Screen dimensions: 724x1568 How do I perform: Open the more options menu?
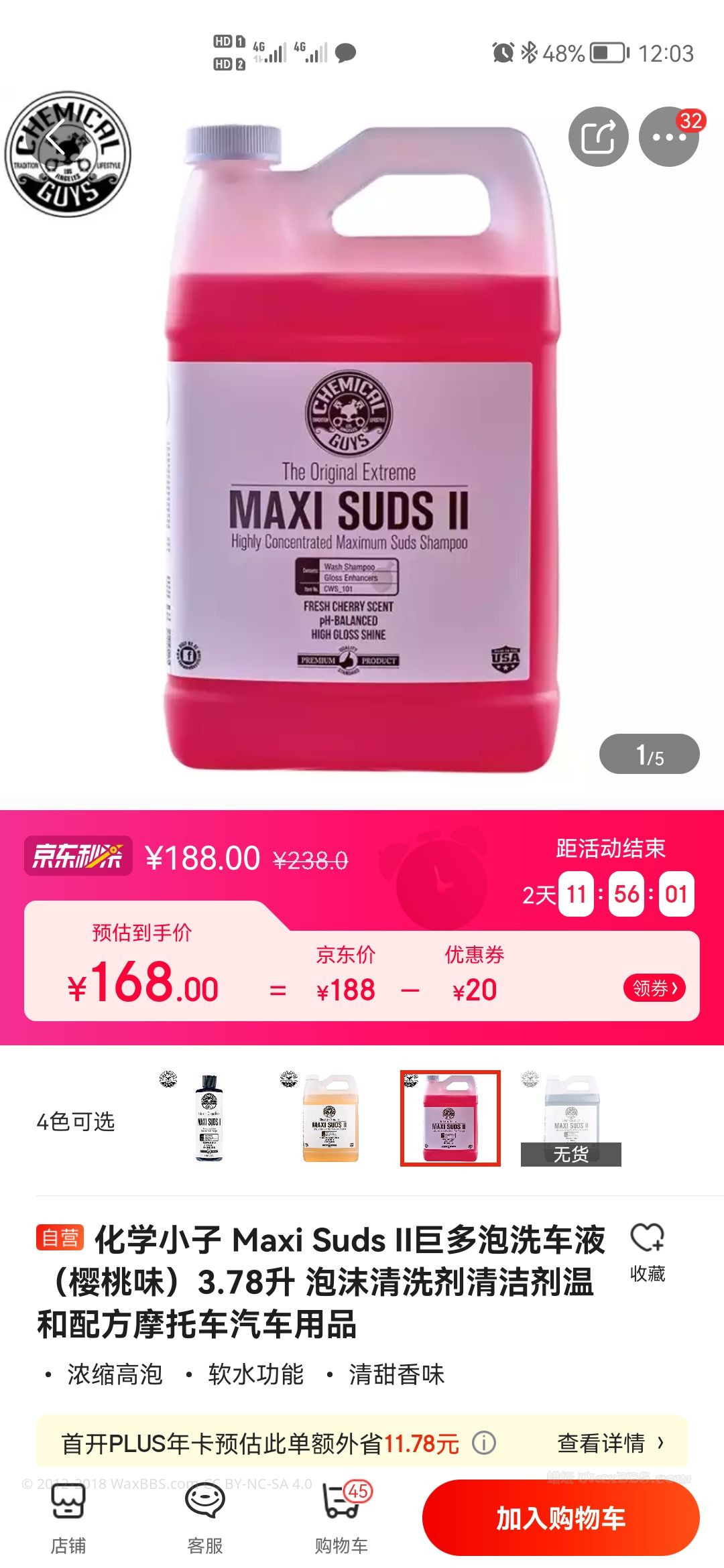click(668, 137)
